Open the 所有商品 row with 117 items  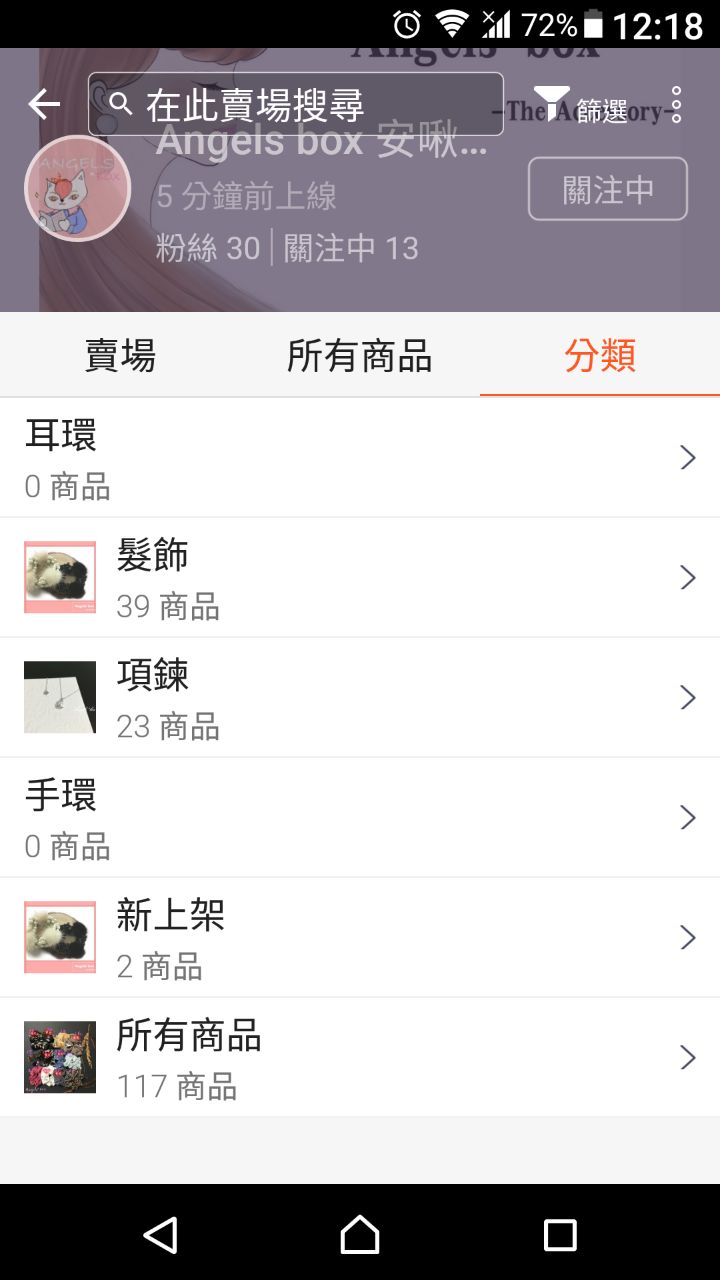[x=360, y=1058]
